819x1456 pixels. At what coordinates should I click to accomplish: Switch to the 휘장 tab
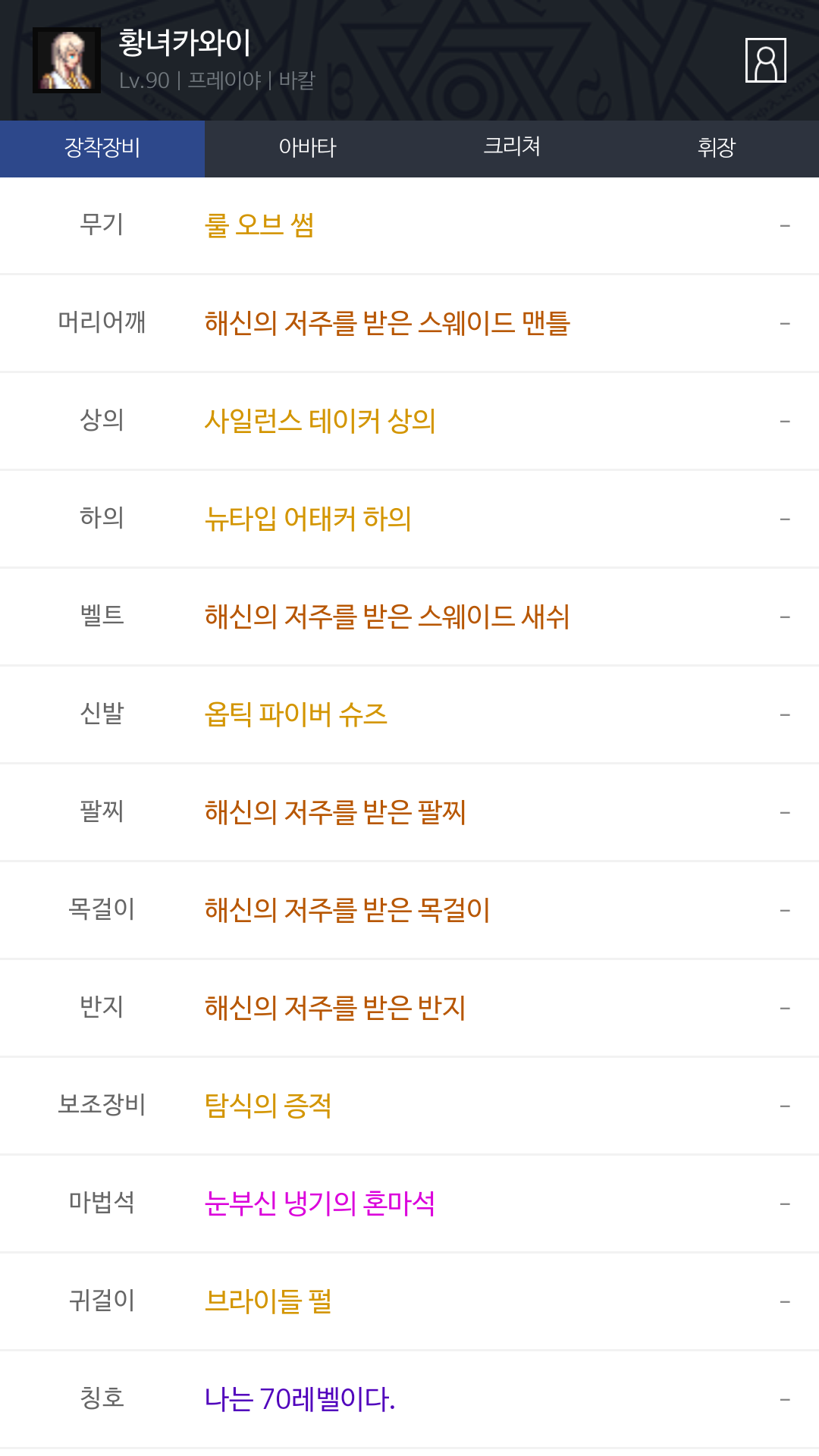pos(717,148)
